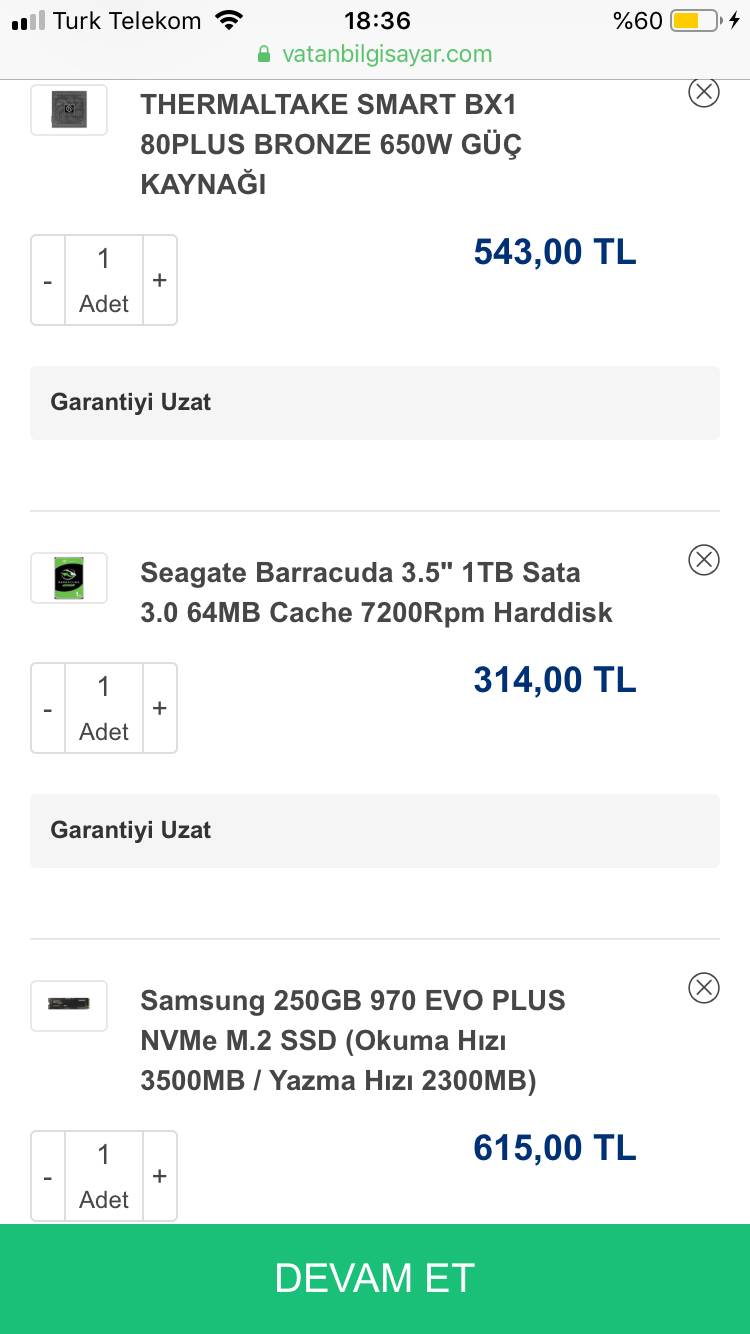Decrease quantity of Seagate Barracuda harddisk
Viewport: 750px width, 1334px height.
[48, 709]
